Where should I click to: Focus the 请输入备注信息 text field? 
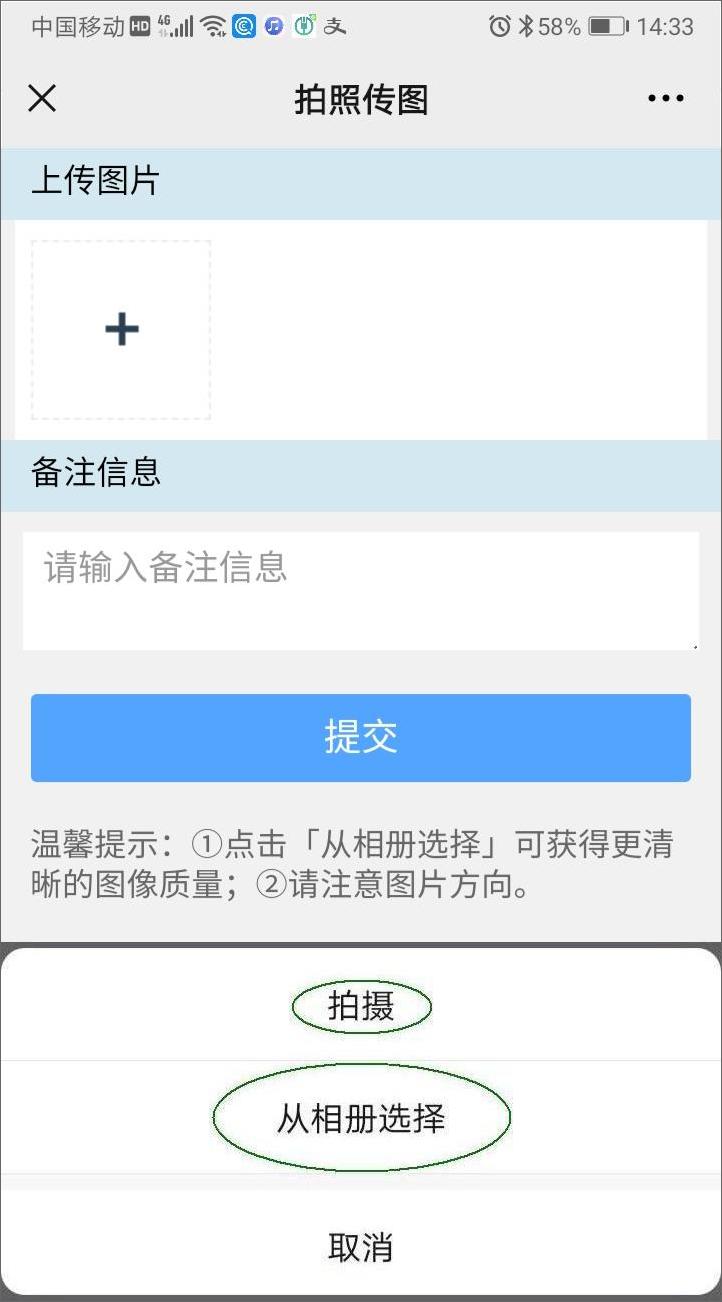[361, 591]
